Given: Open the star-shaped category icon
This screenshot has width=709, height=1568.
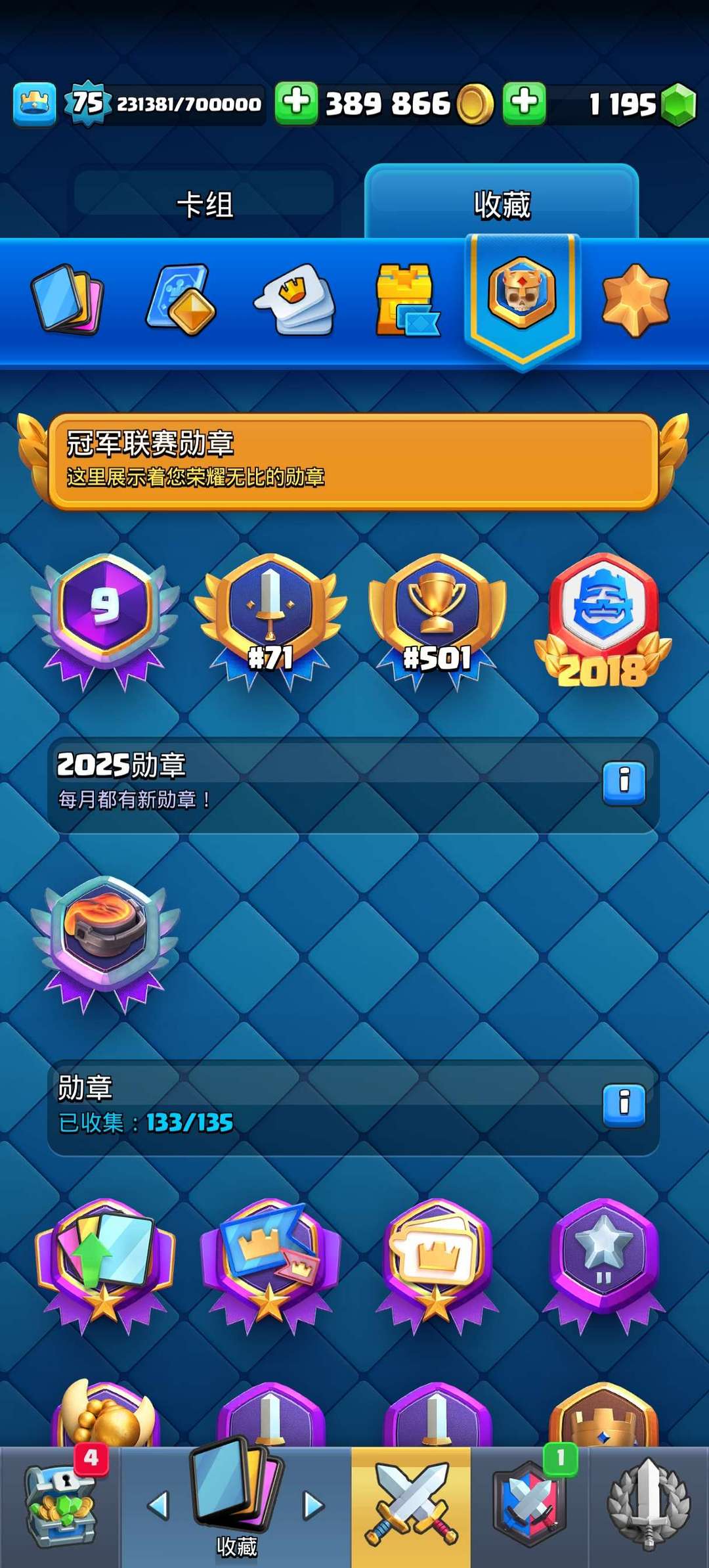Looking at the screenshot, I should pos(635,300).
